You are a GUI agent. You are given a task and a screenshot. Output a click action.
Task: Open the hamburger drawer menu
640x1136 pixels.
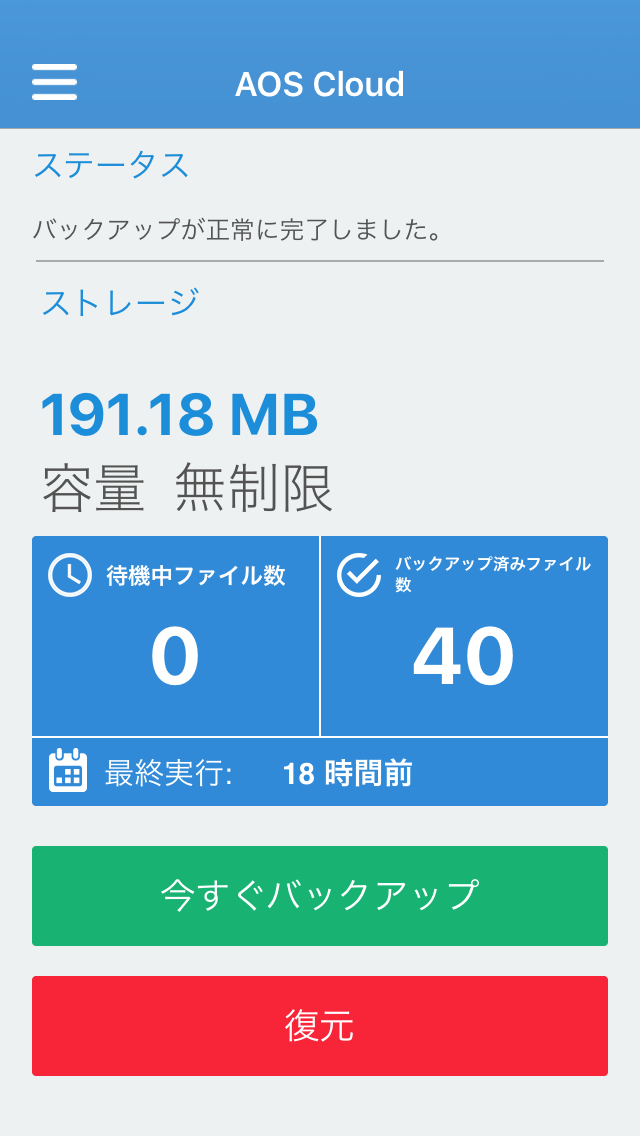tap(54, 82)
